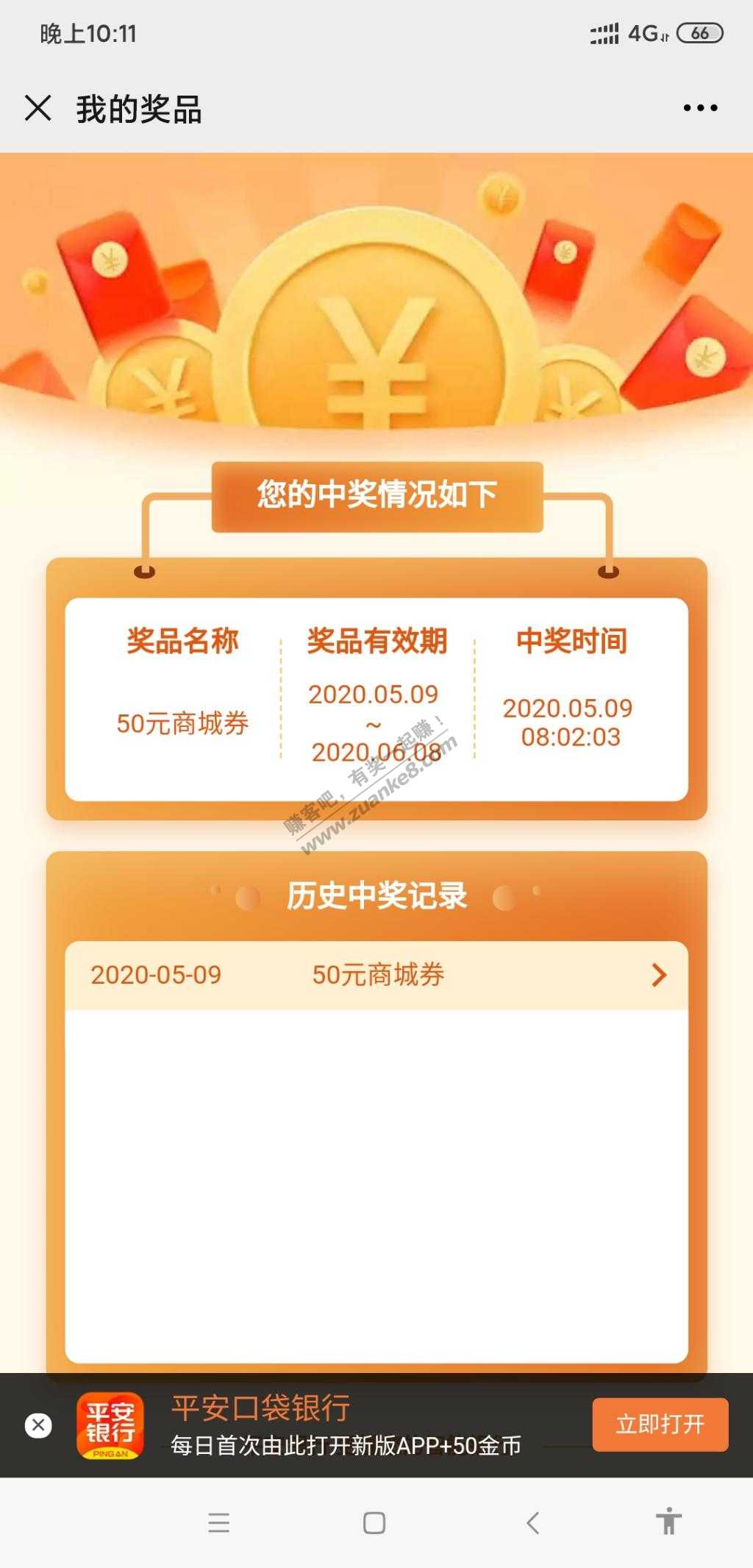The width and height of the screenshot is (753, 1568).
Task: Go to the system home screen
Action: (x=374, y=1522)
